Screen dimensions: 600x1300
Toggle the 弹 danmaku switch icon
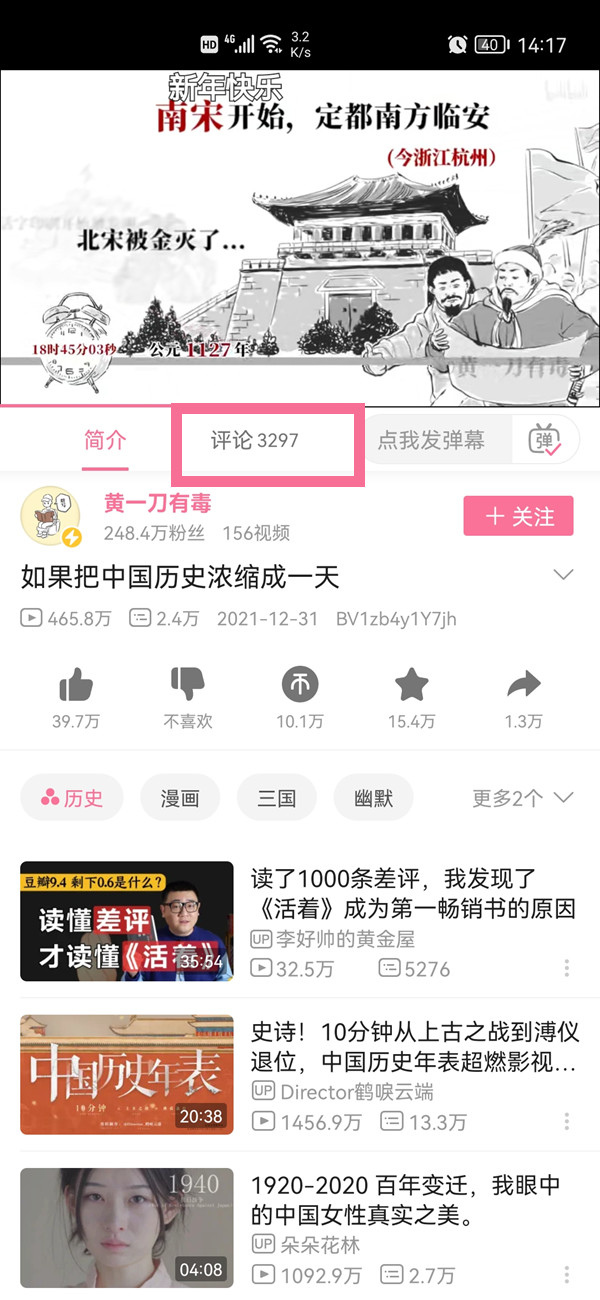[545, 440]
